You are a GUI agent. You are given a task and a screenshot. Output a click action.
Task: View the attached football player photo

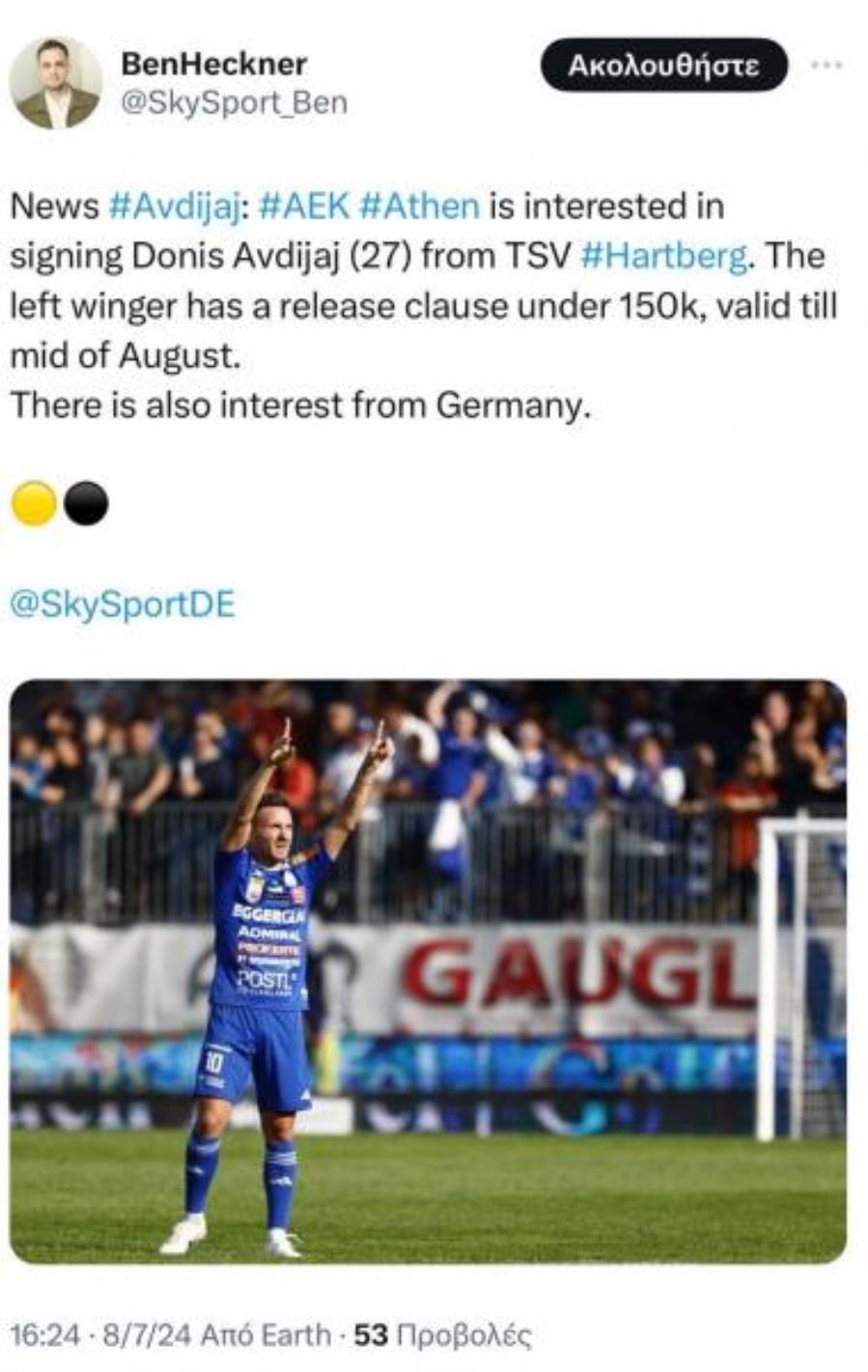(x=428, y=970)
